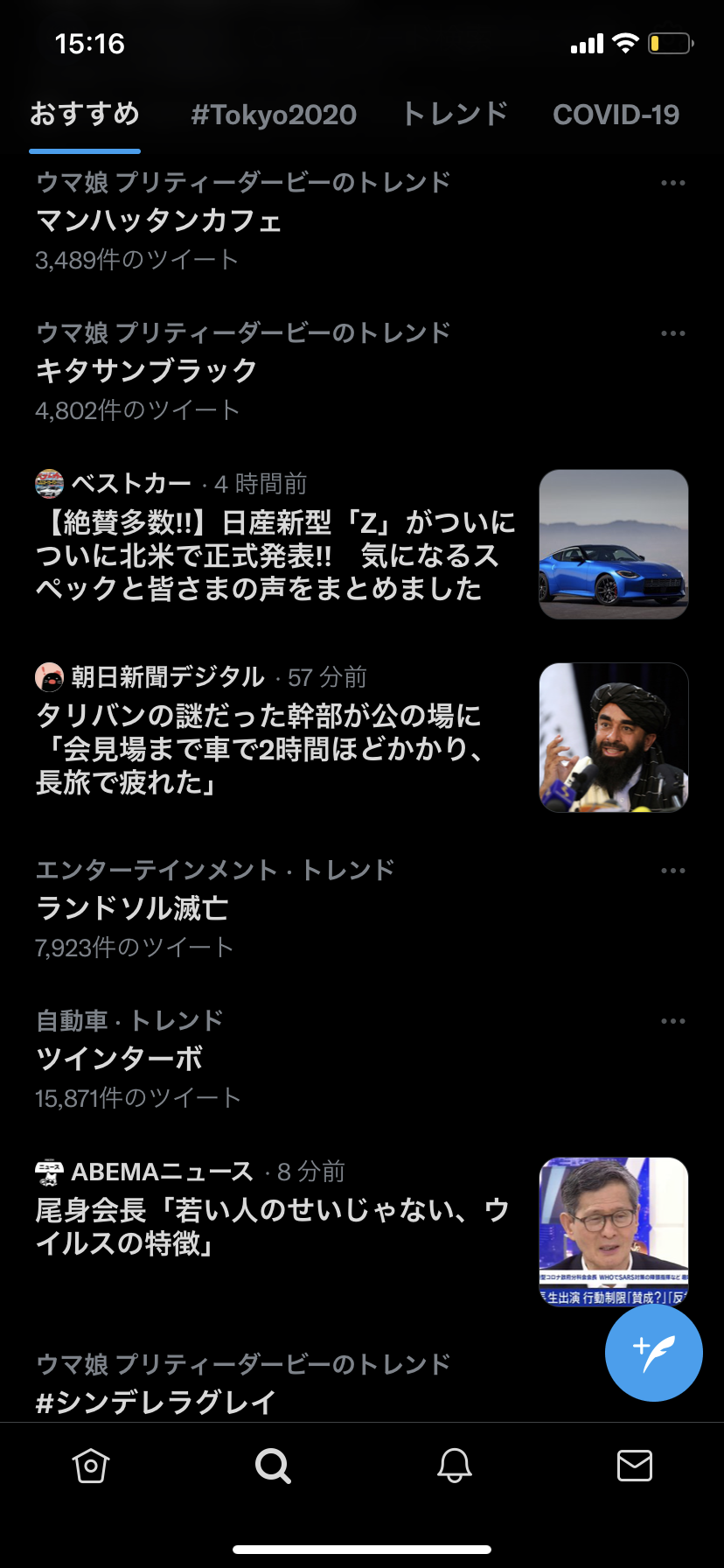
Task: Switch to the #Tokyo2020 tab
Action: (274, 115)
